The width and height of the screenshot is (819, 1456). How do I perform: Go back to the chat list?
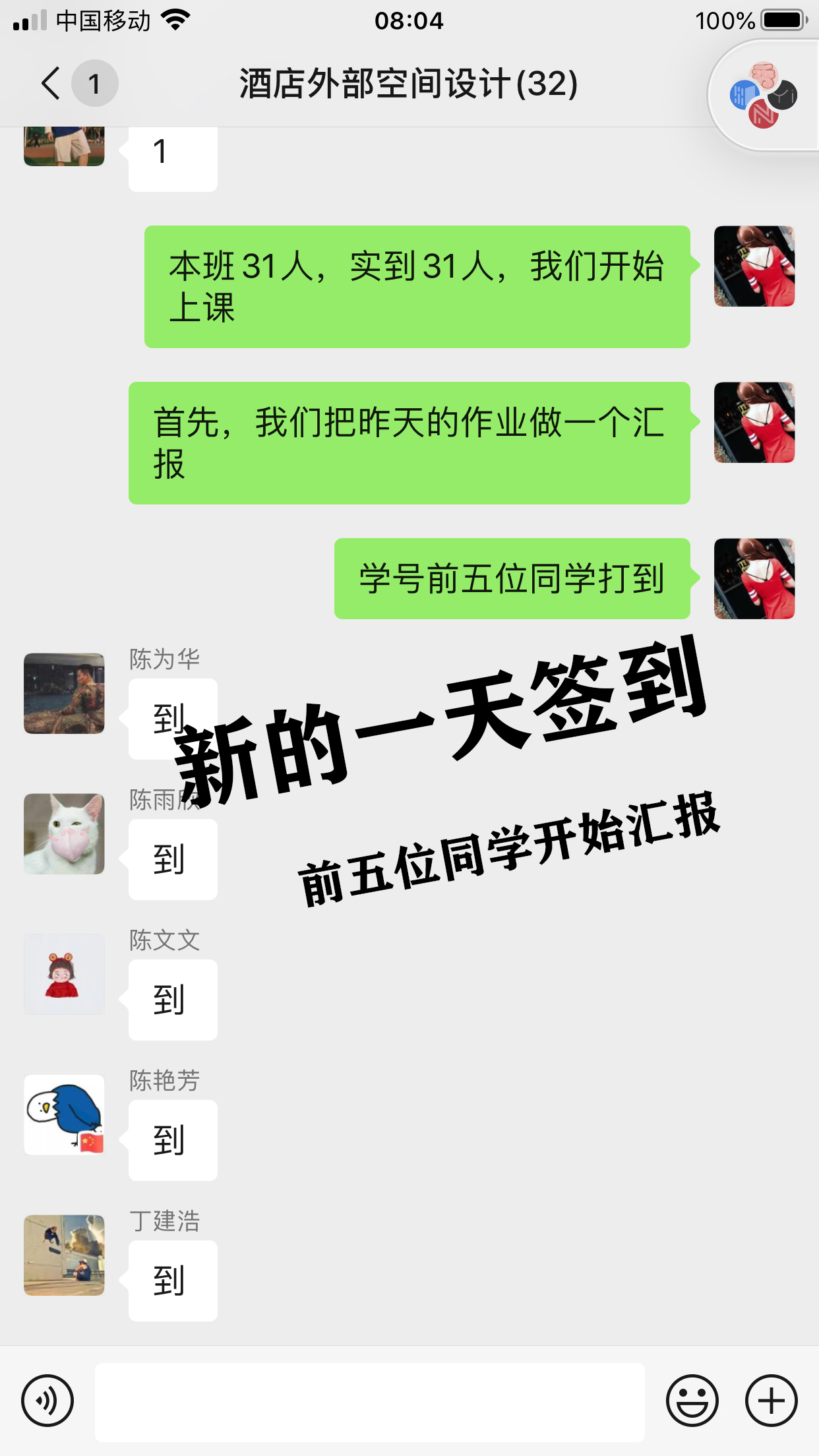tap(51, 84)
